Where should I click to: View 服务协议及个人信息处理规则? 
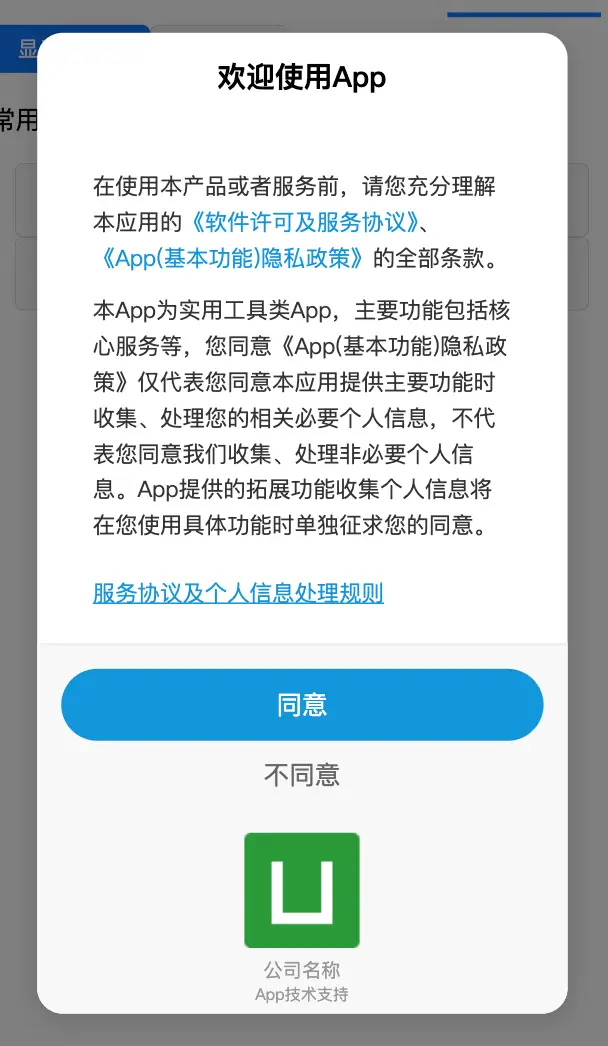[238, 593]
